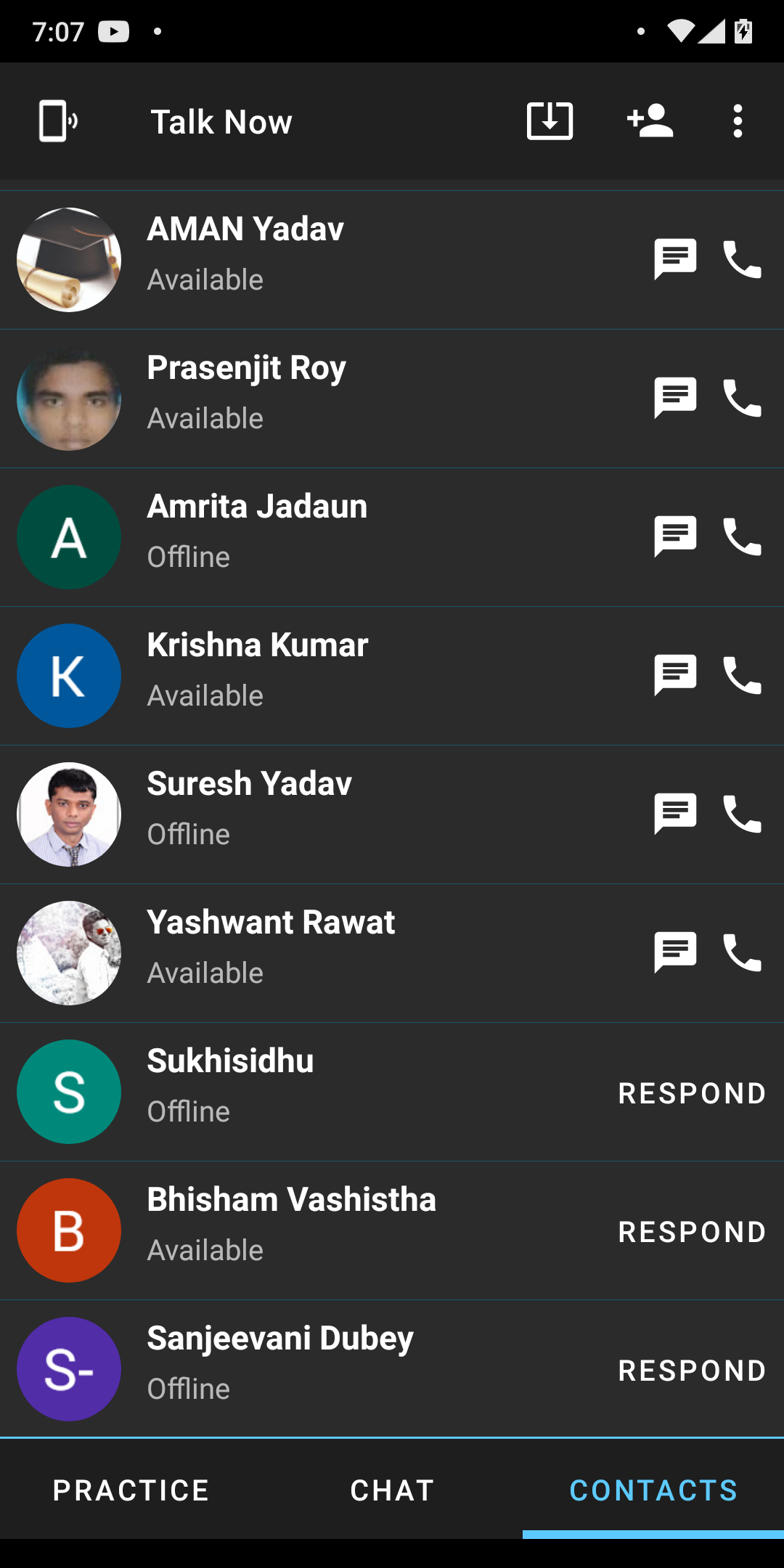Respond to Sukhisidhu's contact request
This screenshot has width=784, height=1568.
692,1092
